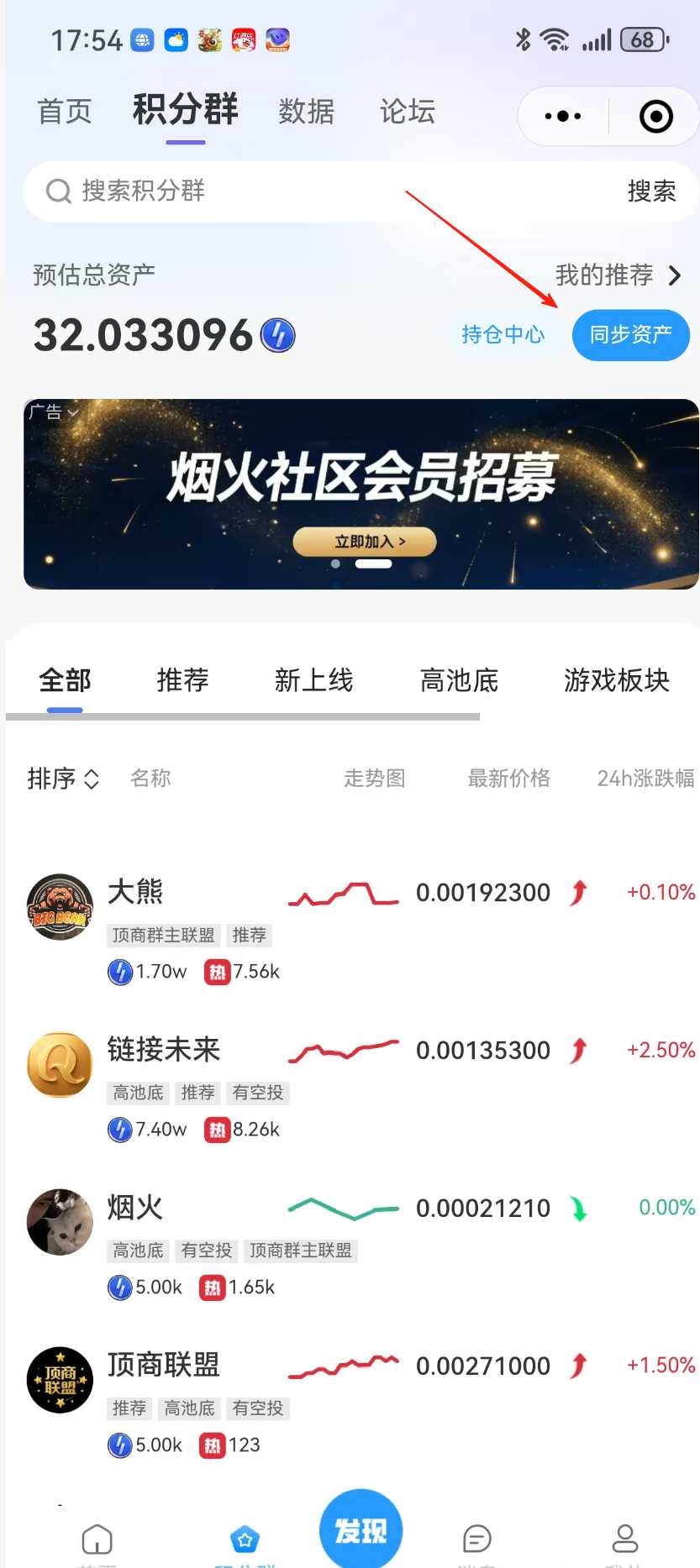The width and height of the screenshot is (700, 1568).
Task: Tap the lightning coin icon beside 32.033096
Action: pyautogui.click(x=277, y=335)
